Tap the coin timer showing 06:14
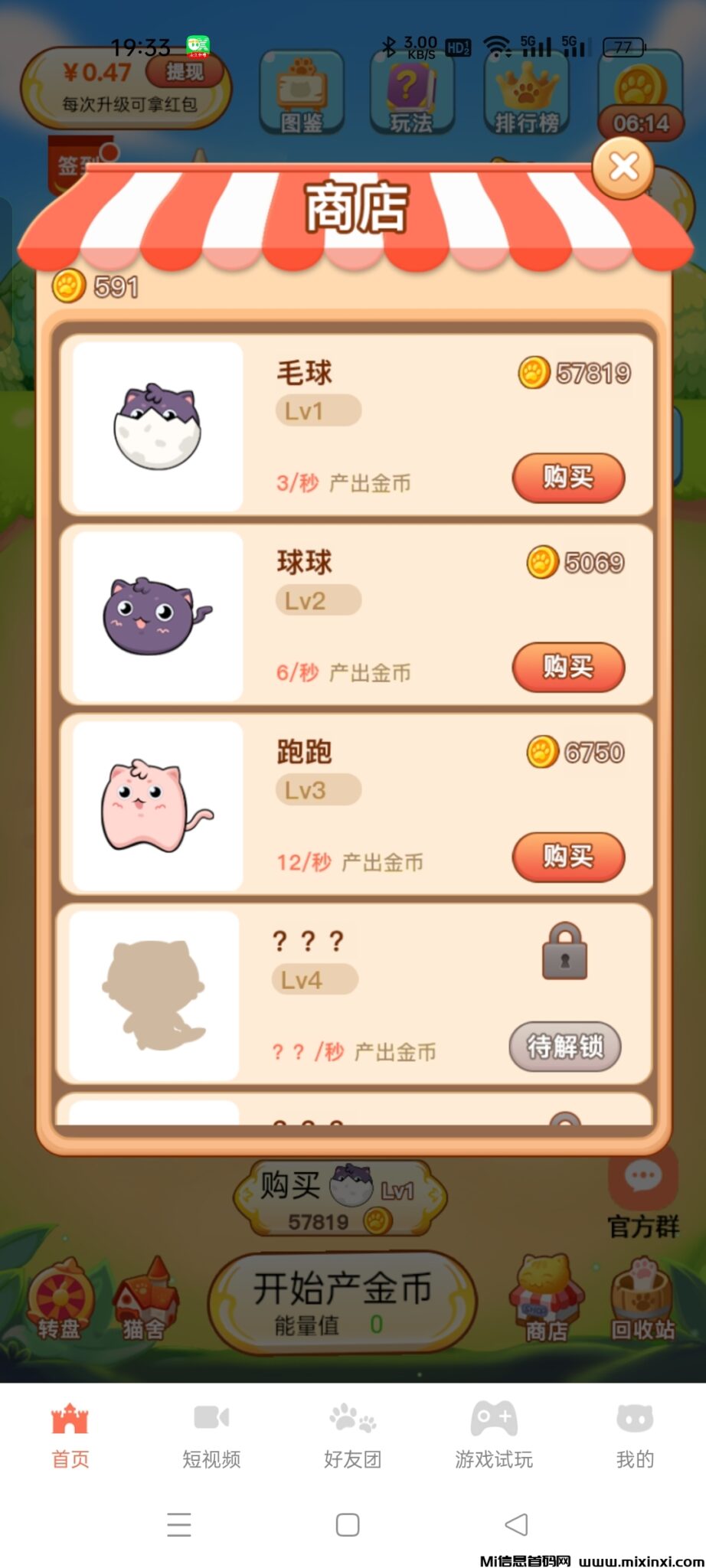This screenshot has height=1568, width=706. 642,122
